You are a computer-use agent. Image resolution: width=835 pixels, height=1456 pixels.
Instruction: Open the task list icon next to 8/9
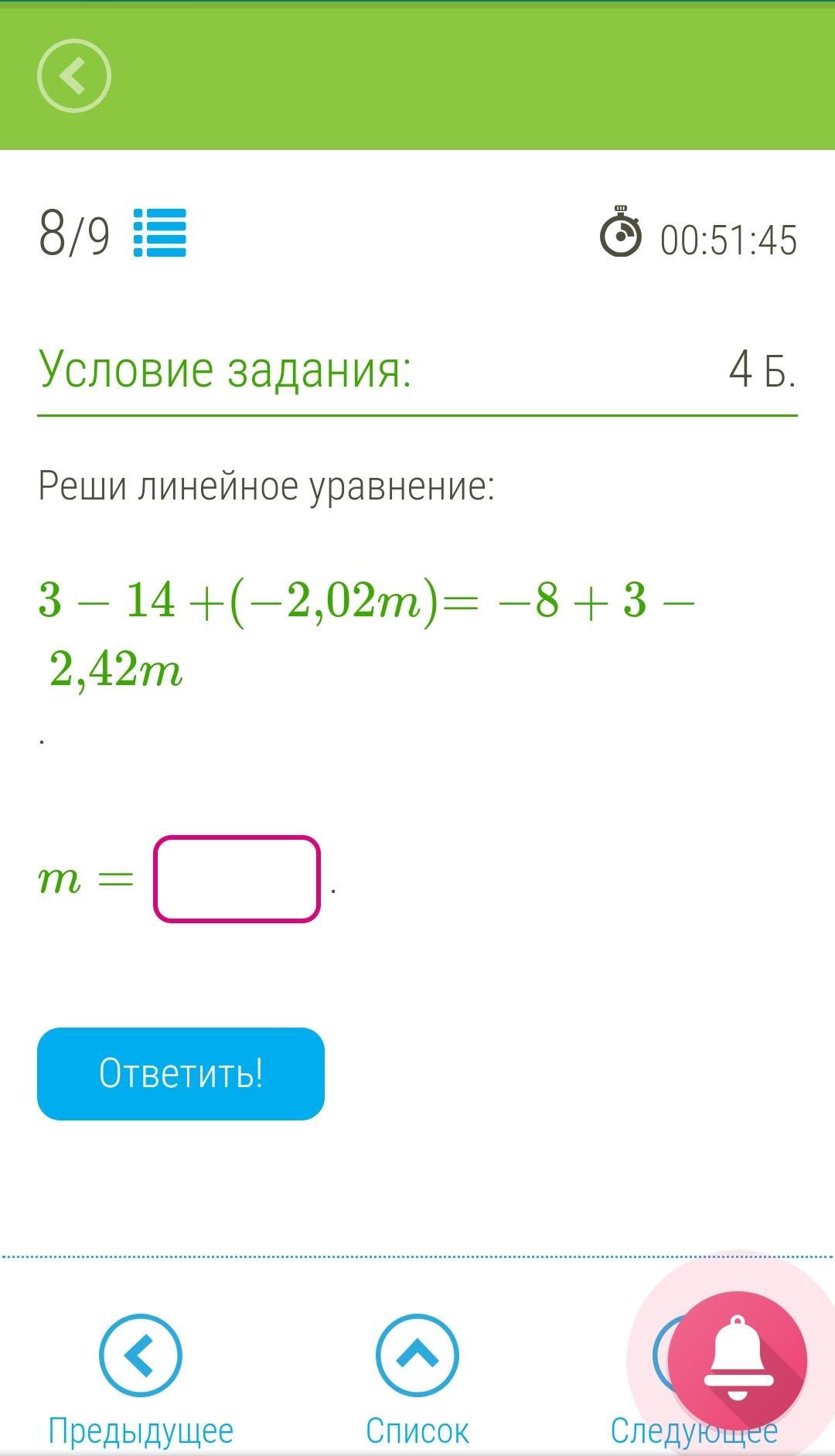pyautogui.click(x=160, y=233)
